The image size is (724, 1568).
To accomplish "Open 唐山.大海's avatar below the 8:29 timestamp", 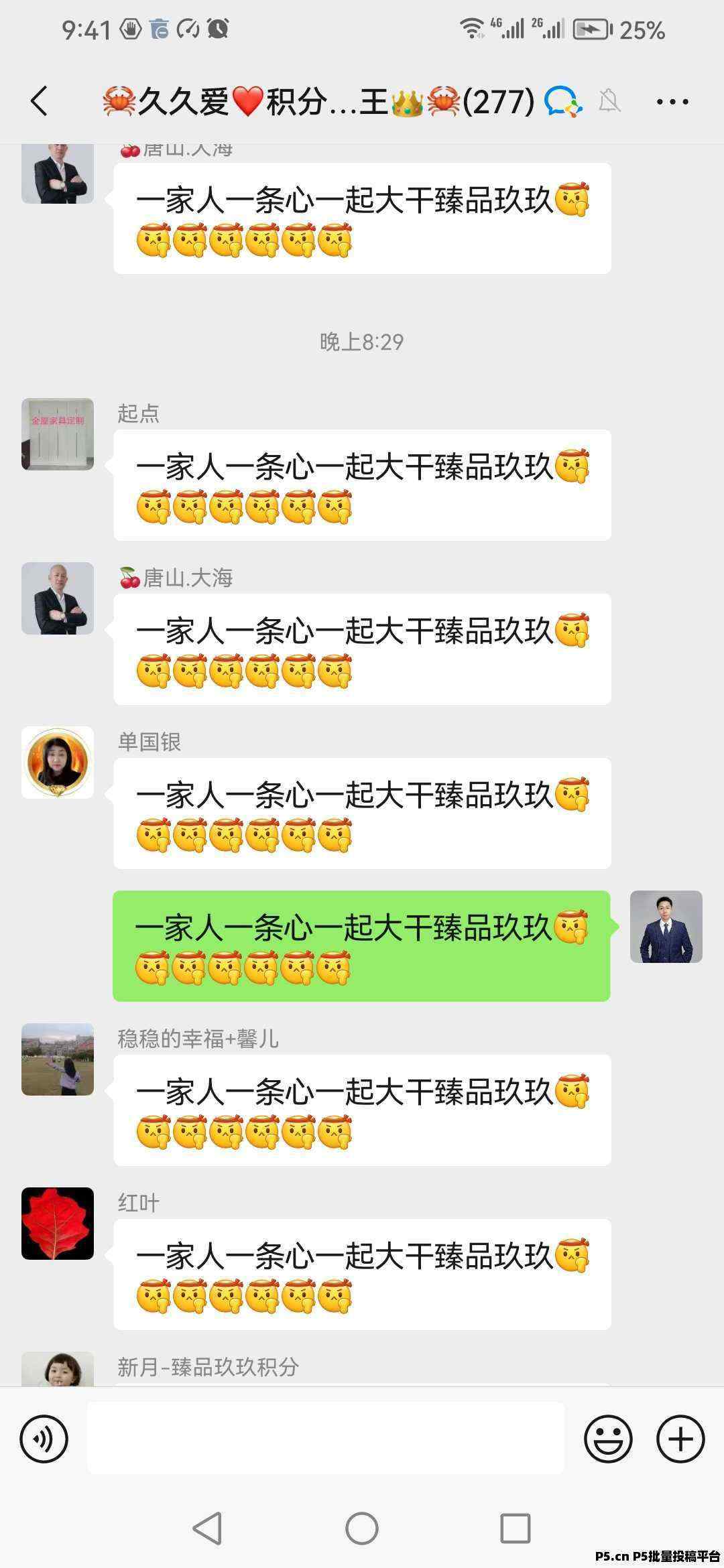I will click(x=58, y=598).
